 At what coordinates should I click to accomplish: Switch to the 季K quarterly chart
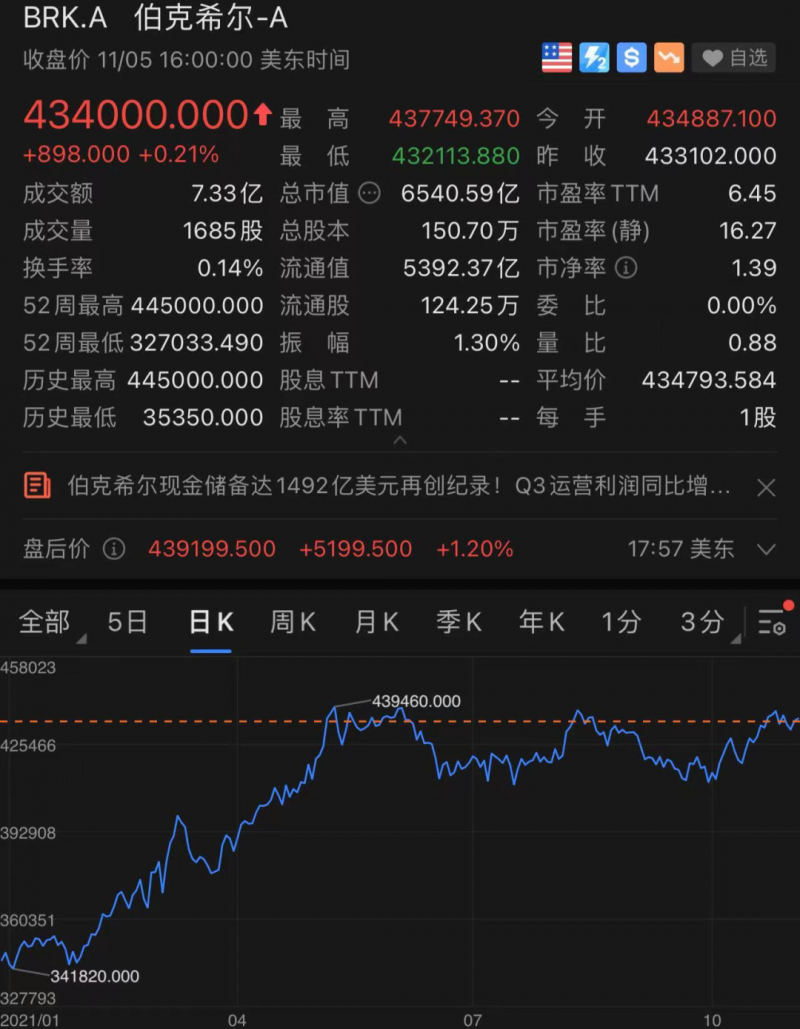coord(458,622)
